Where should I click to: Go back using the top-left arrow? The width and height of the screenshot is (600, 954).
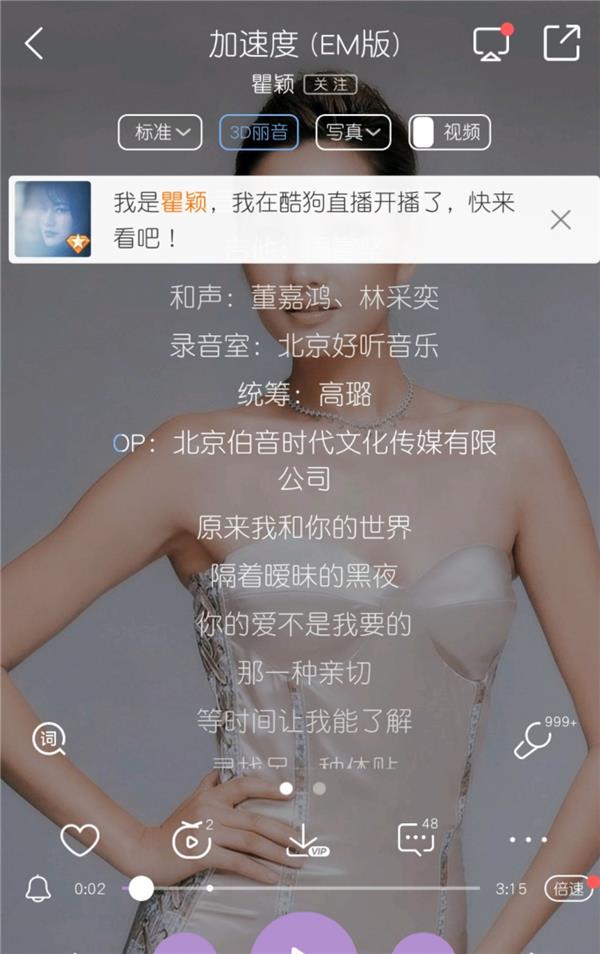pos(35,44)
